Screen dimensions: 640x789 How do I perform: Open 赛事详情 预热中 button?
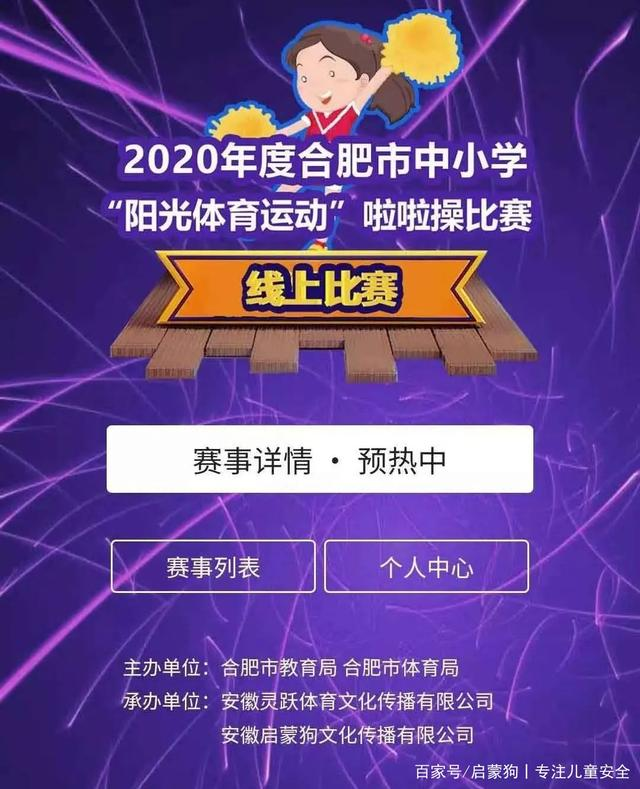[320, 459]
